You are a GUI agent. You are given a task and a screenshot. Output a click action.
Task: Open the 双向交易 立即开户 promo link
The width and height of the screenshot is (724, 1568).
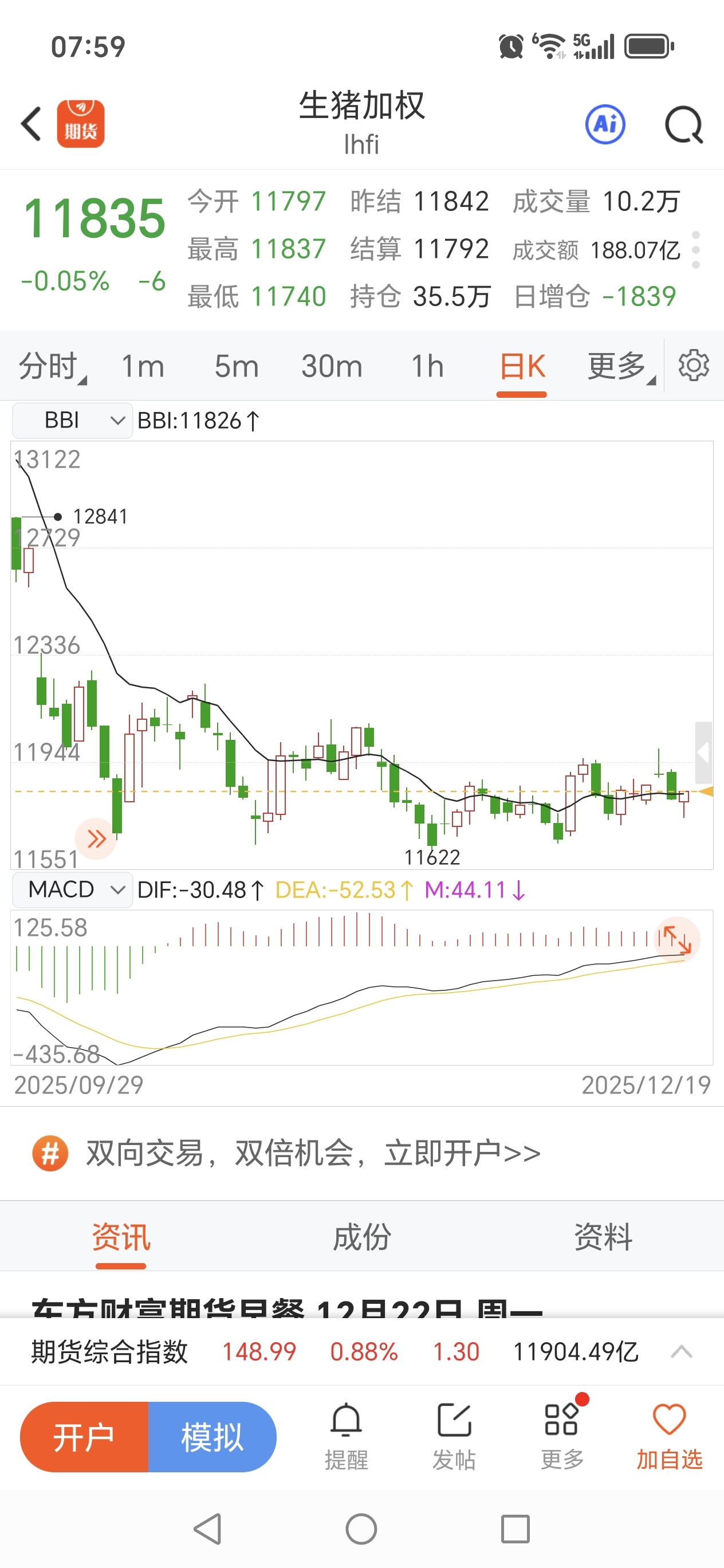click(x=313, y=1153)
